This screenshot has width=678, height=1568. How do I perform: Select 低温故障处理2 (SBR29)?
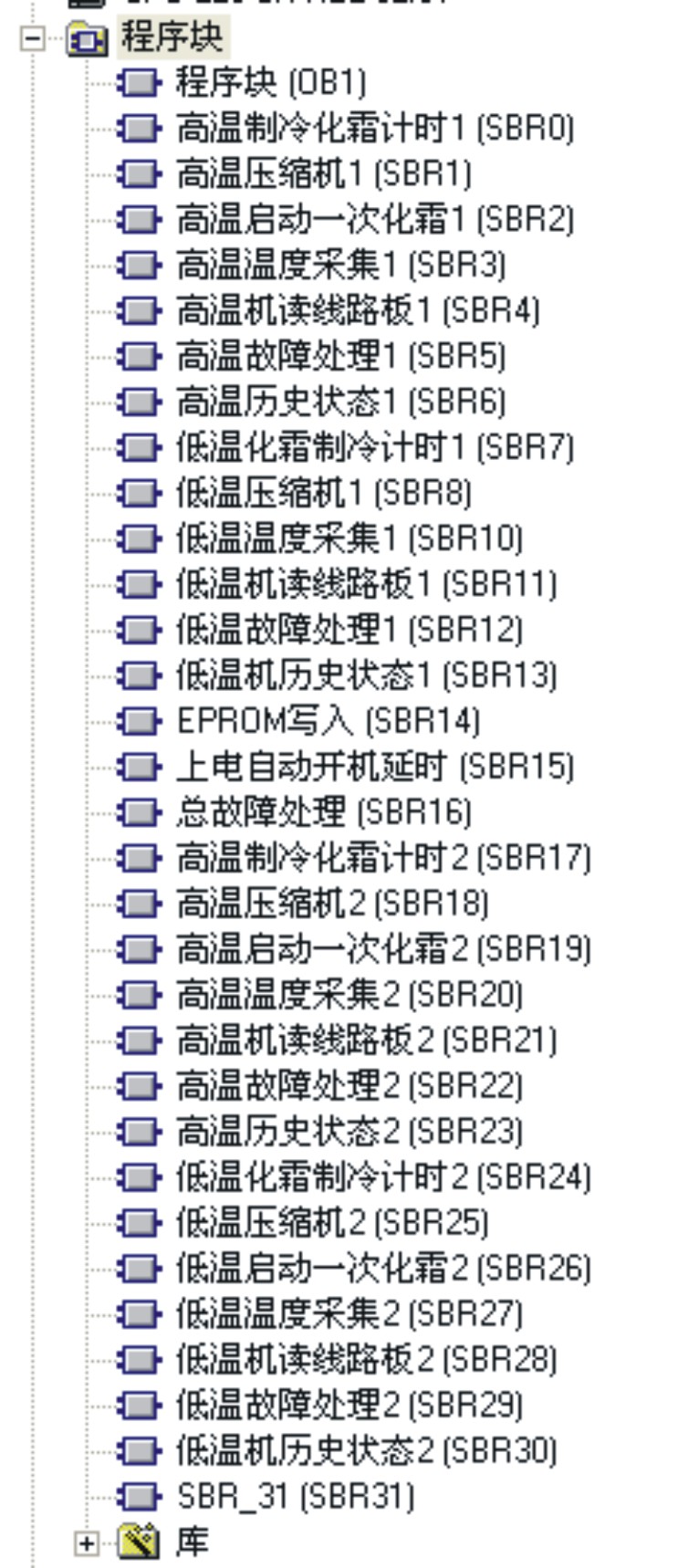(x=349, y=1406)
